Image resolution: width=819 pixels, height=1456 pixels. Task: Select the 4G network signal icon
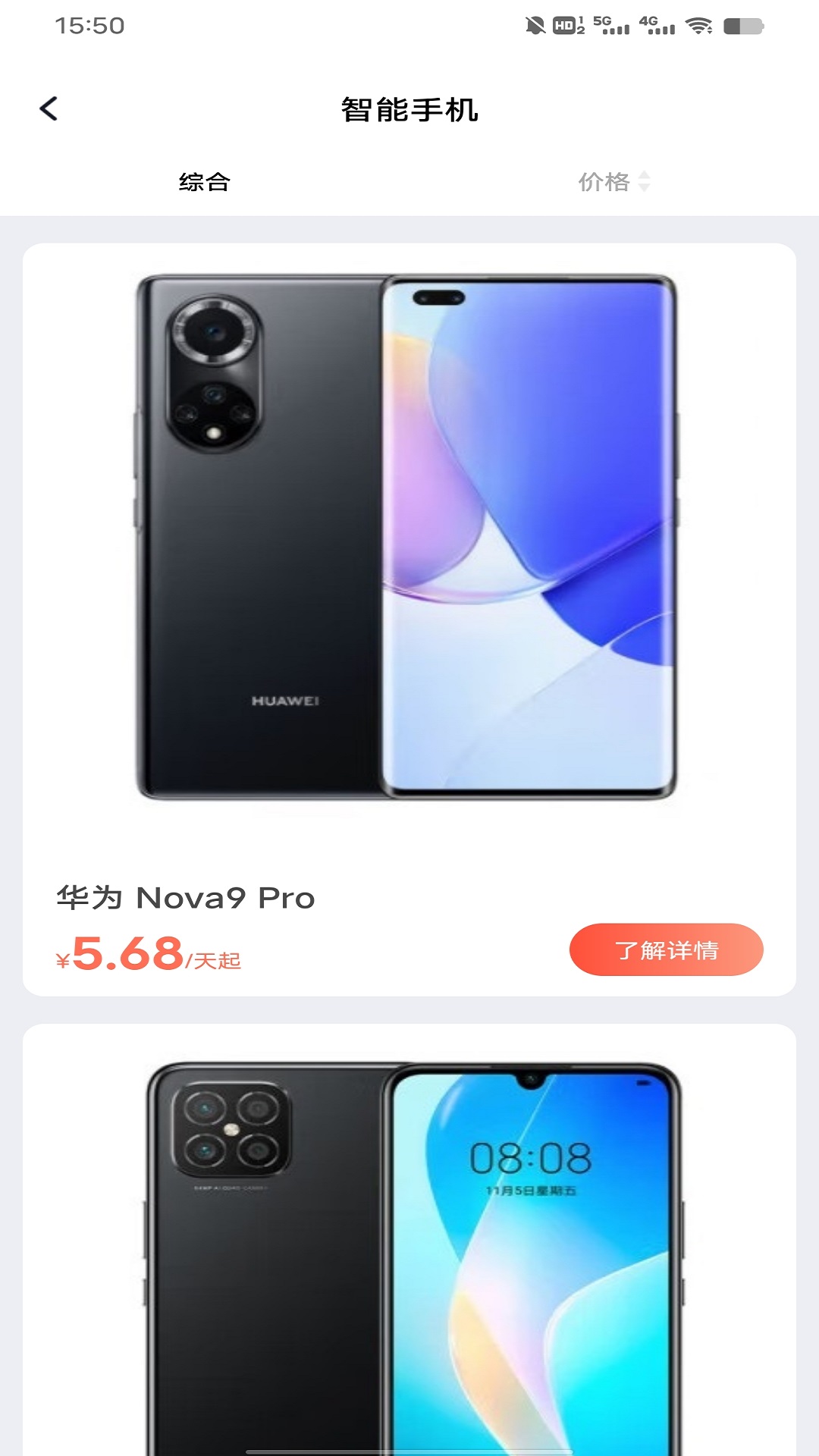656,25
